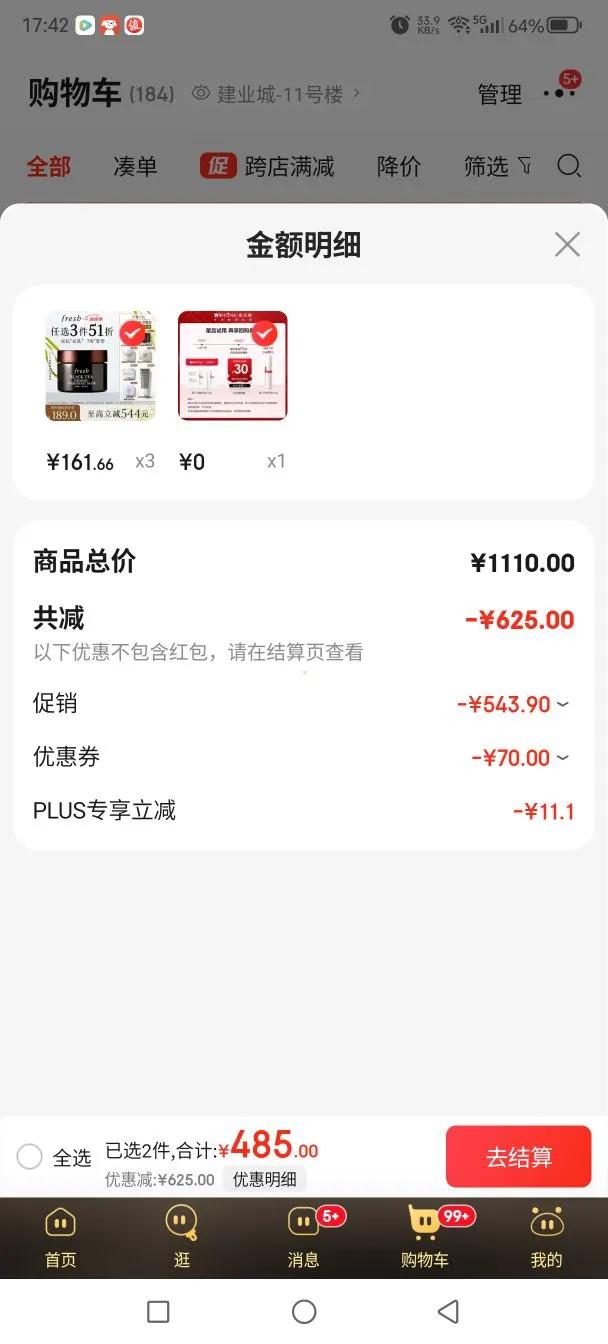Screen dimensions: 608x1344
Task: Tap 去结算 to check out
Action: click(x=518, y=1157)
